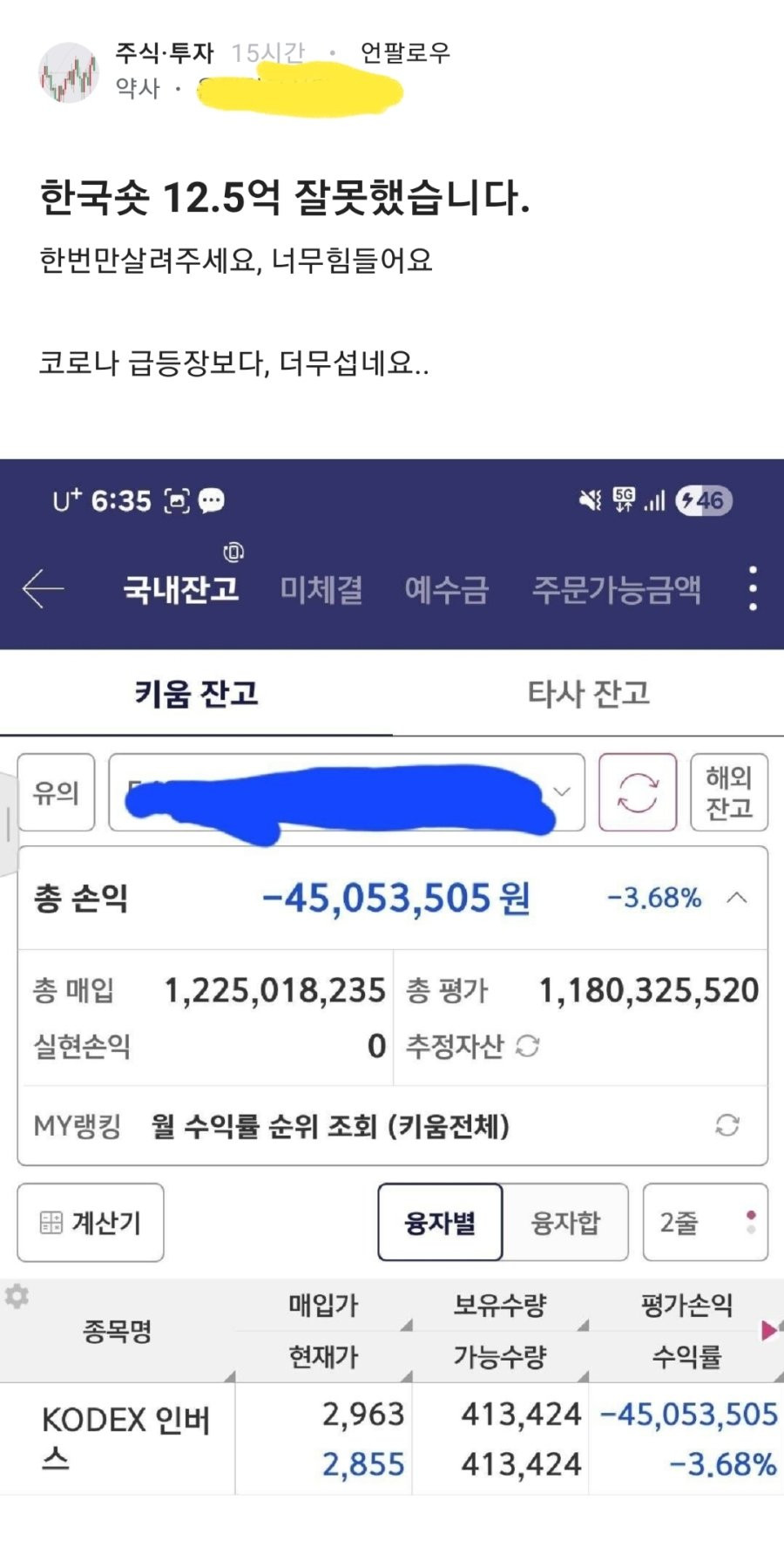Open the 주식·투자 channel
This screenshot has width=784, height=1554.
click(165, 53)
